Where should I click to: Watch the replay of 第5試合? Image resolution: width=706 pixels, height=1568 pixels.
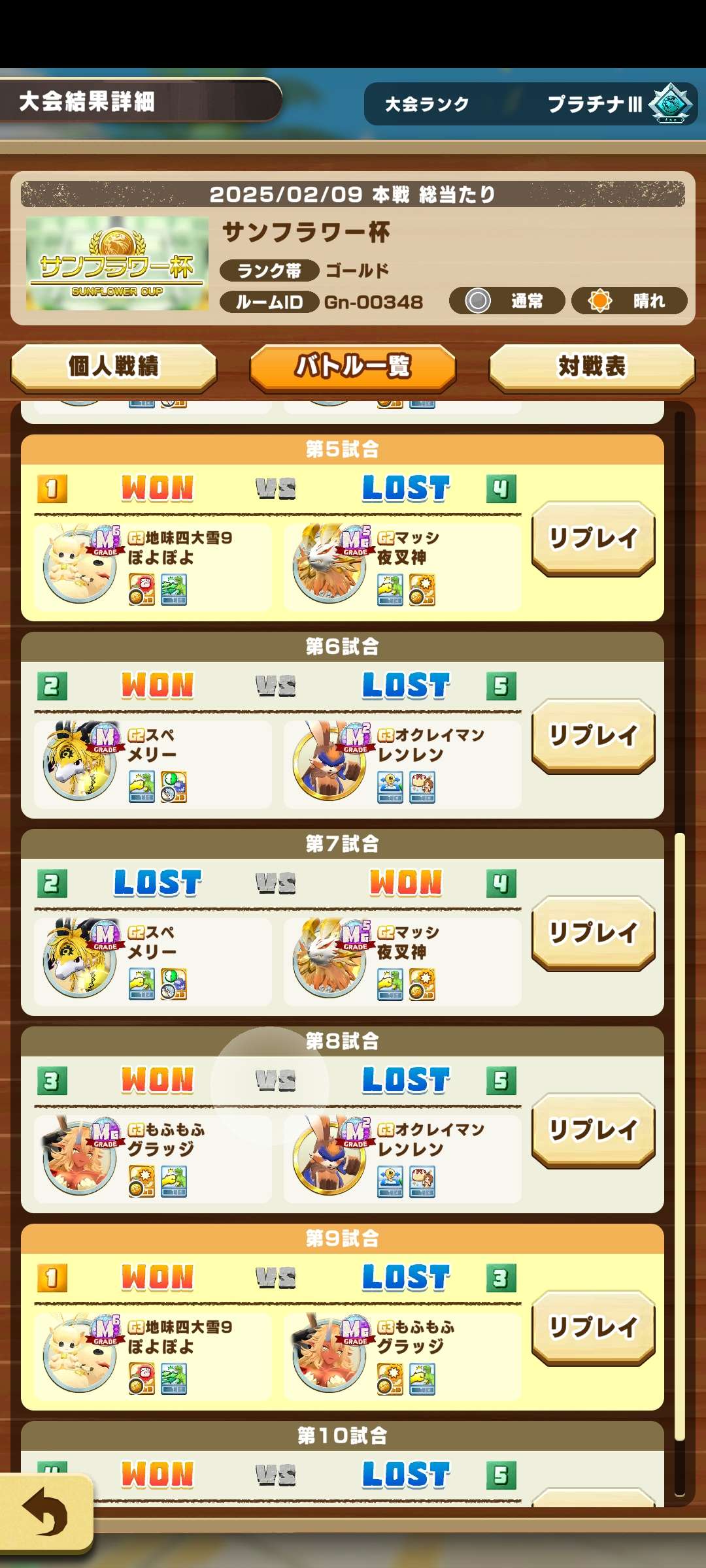[593, 538]
